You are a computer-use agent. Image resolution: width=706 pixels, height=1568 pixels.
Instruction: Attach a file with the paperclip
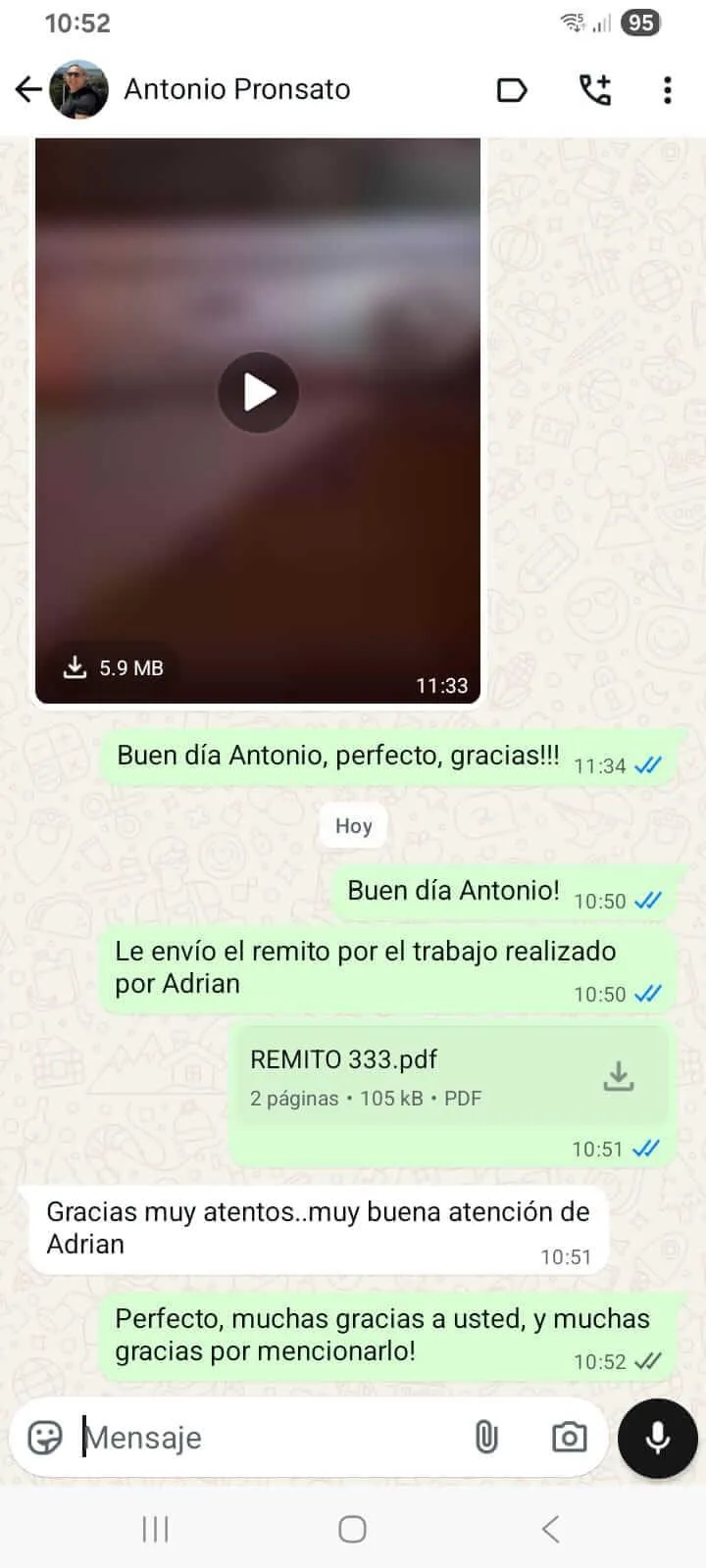pos(486,1438)
